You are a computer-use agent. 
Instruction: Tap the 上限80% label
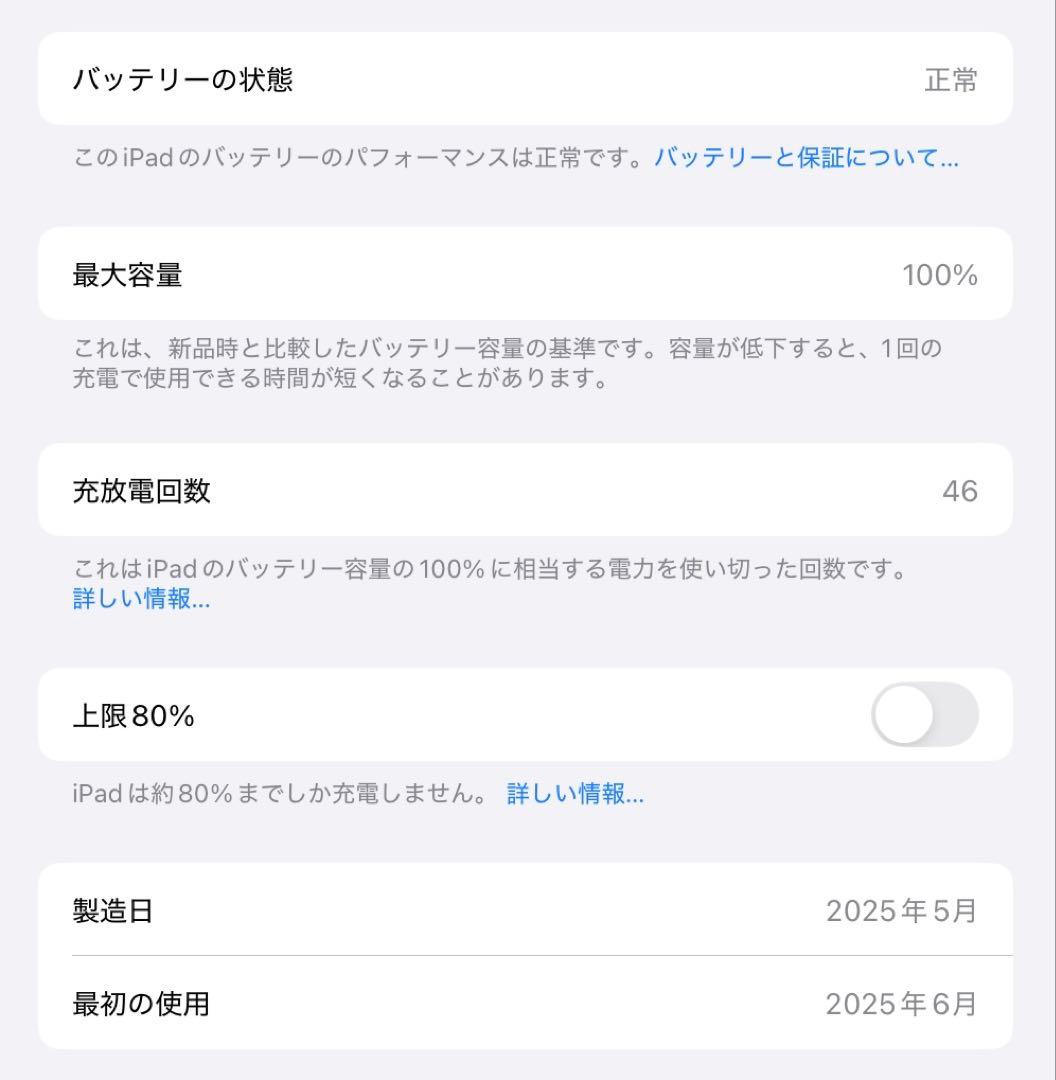[x=132, y=715]
